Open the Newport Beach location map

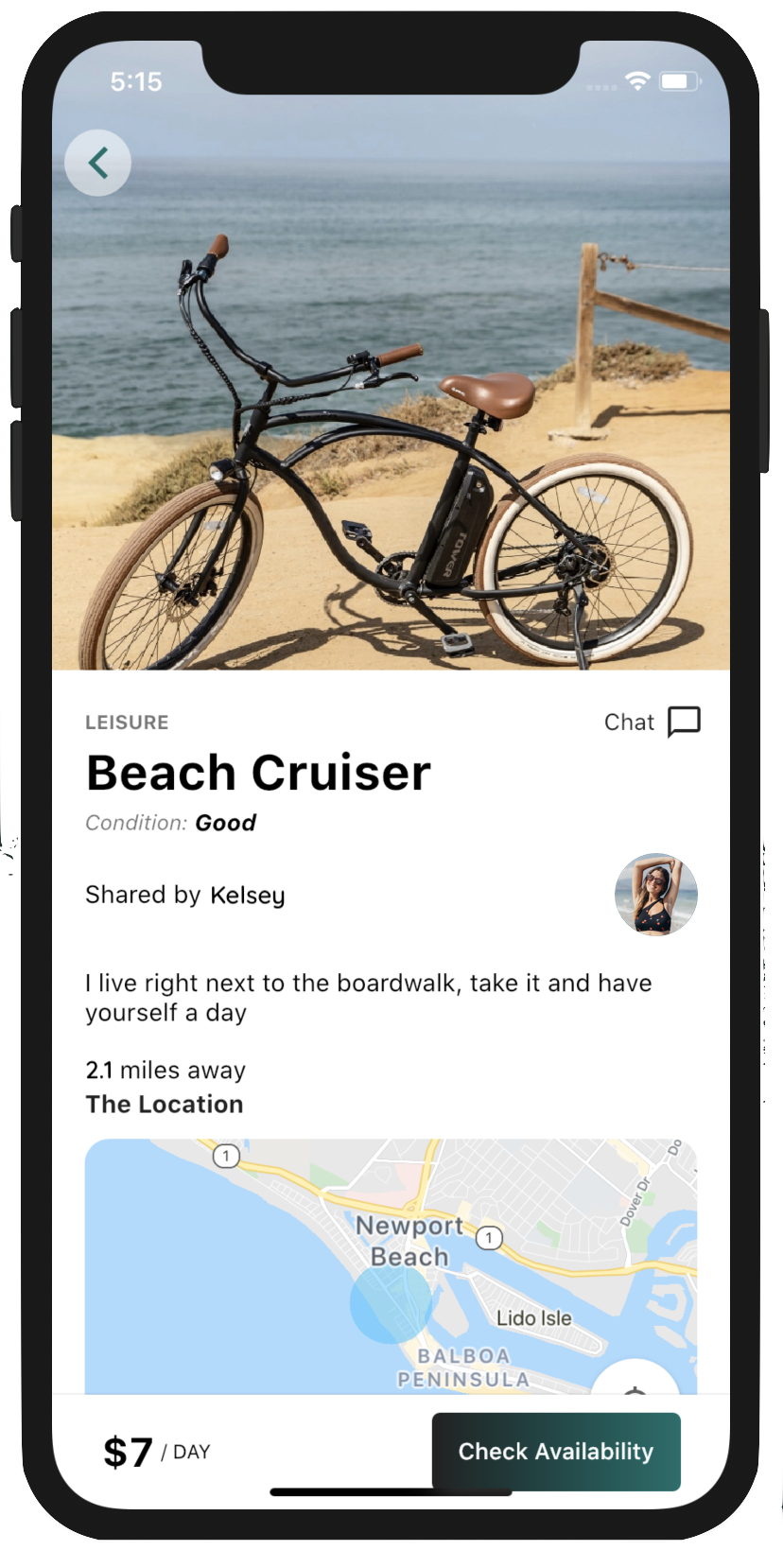tap(391, 1265)
